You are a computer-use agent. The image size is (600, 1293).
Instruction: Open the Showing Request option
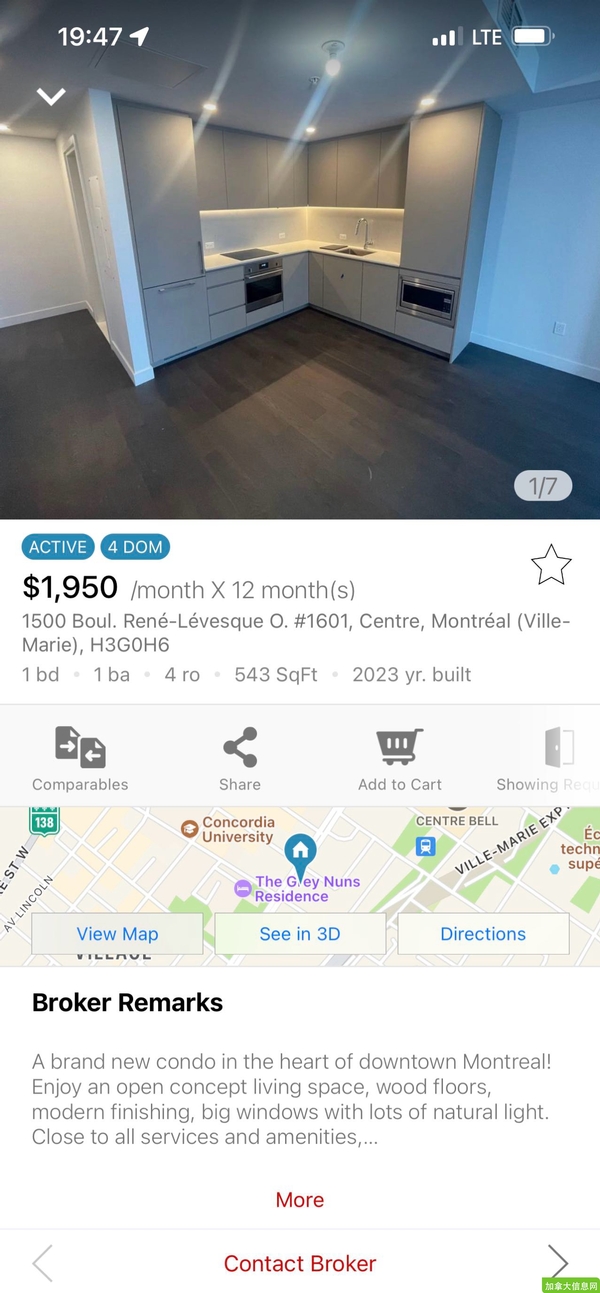coord(549,759)
